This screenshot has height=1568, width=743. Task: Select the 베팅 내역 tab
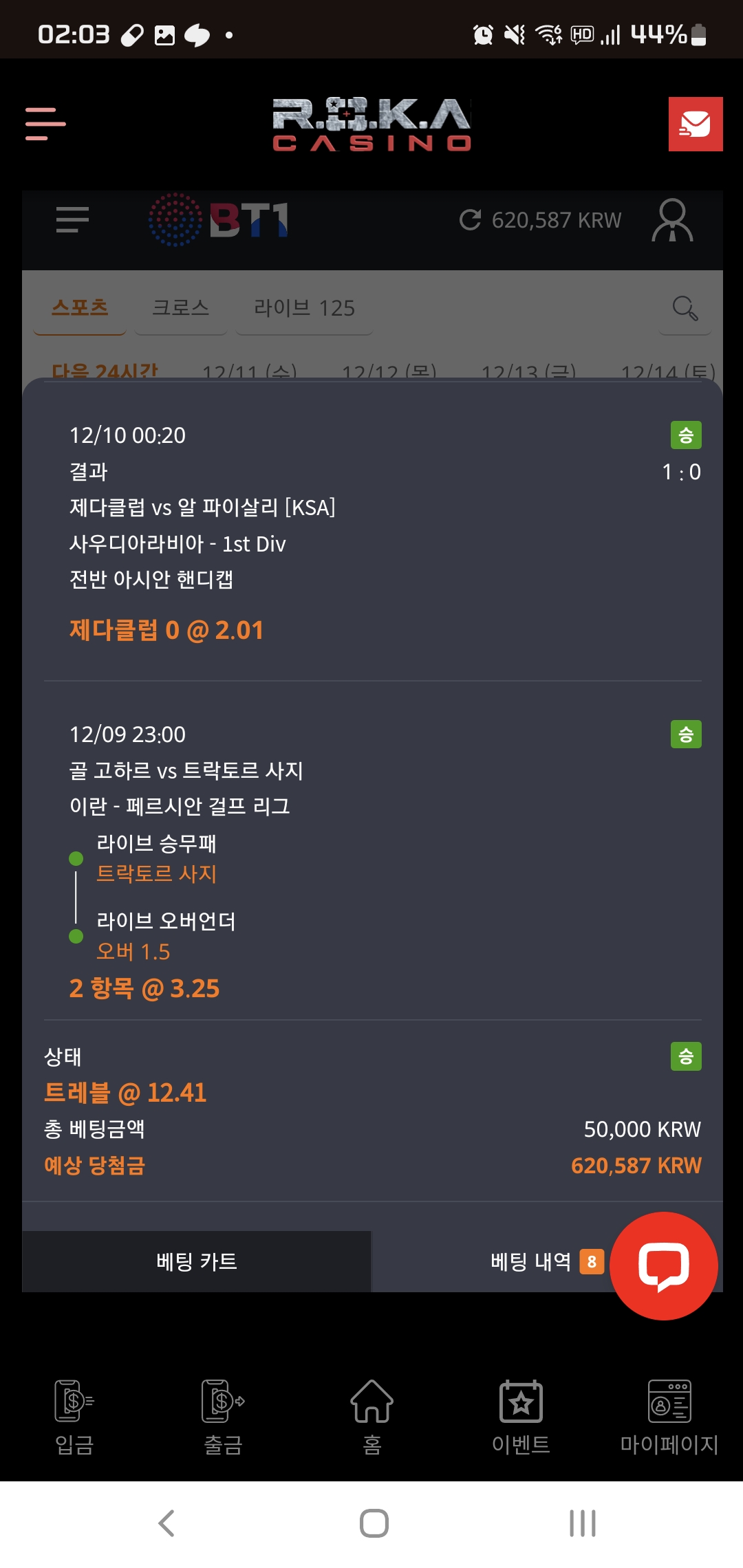point(531,1261)
